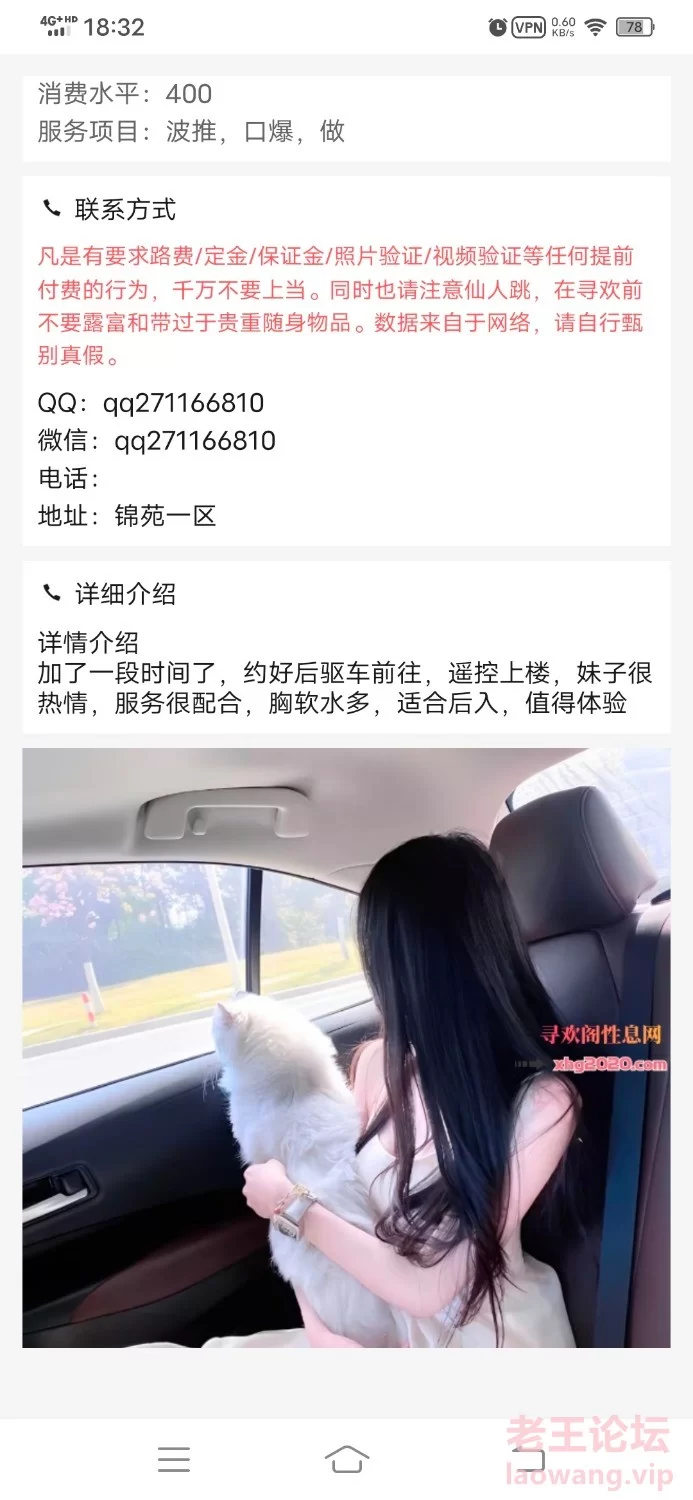Open the photo below the detail section

click(346, 1047)
